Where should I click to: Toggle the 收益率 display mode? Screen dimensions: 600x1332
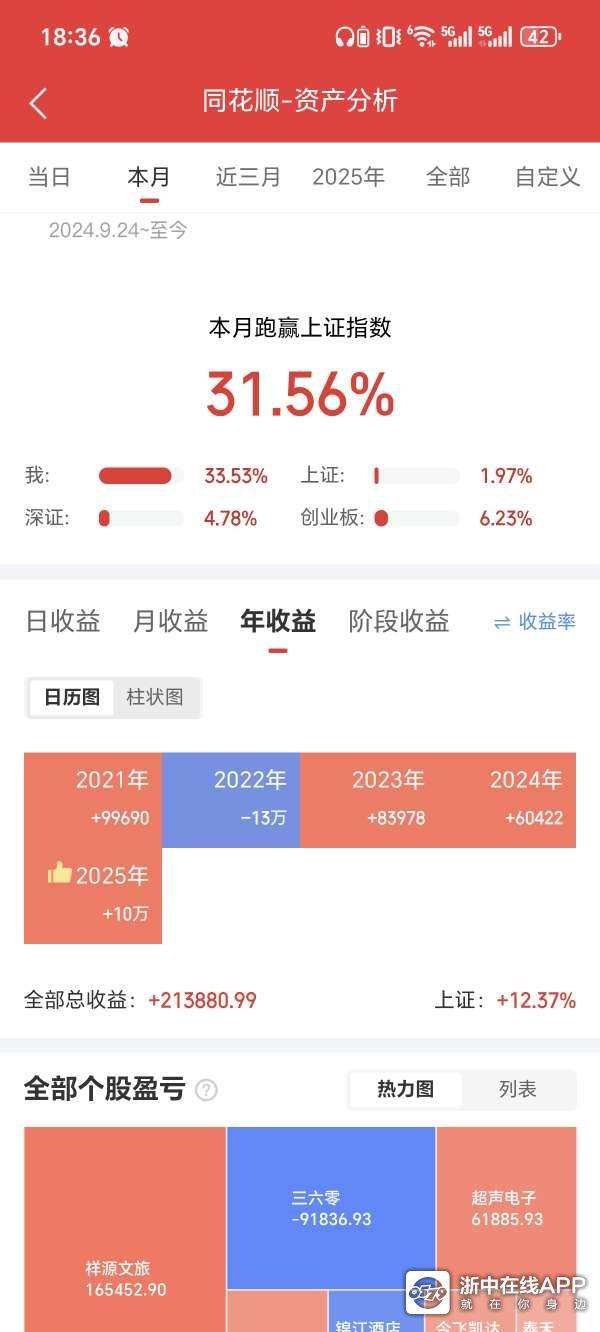tap(535, 622)
